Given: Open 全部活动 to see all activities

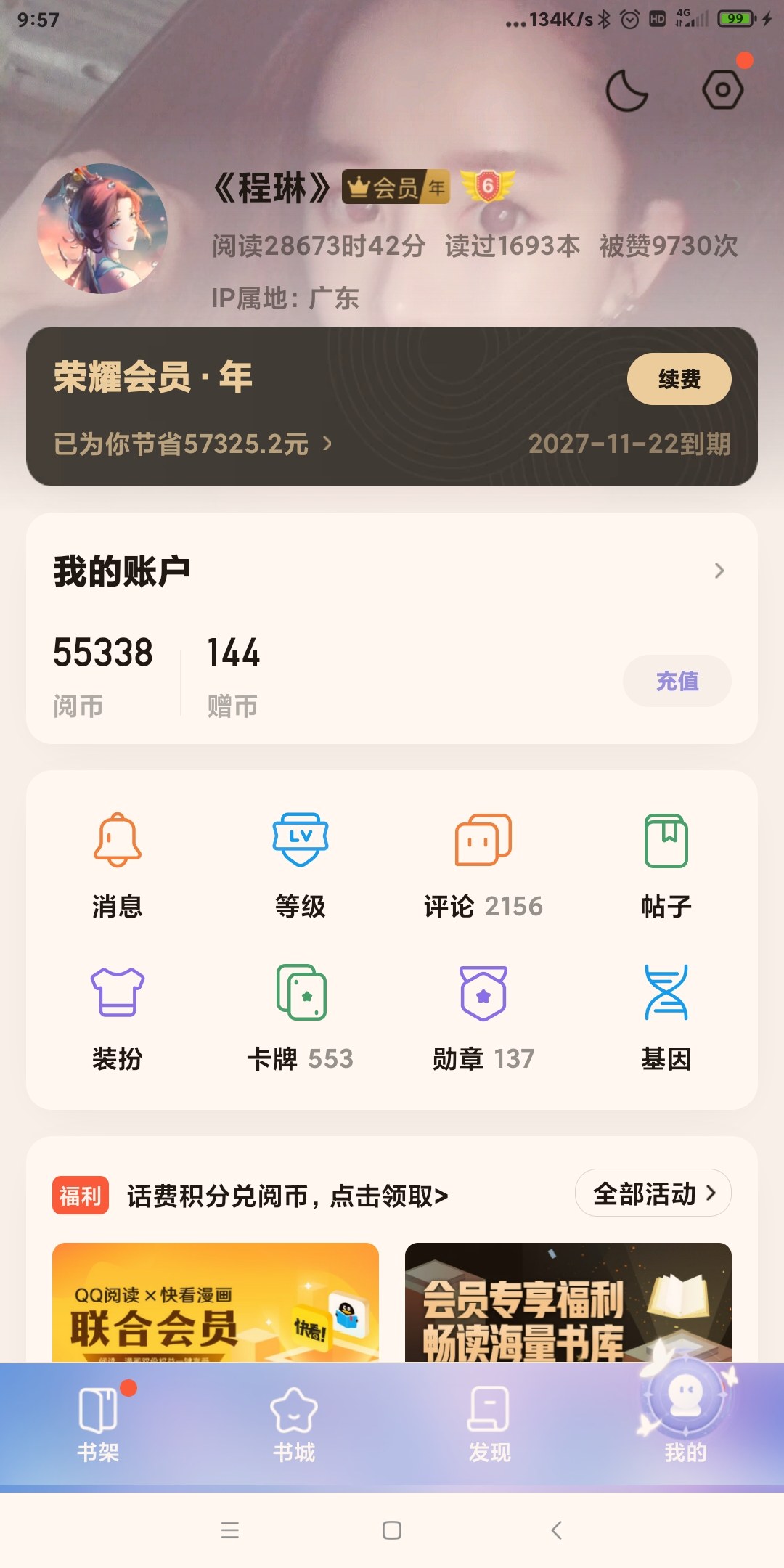Looking at the screenshot, I should (x=653, y=1193).
